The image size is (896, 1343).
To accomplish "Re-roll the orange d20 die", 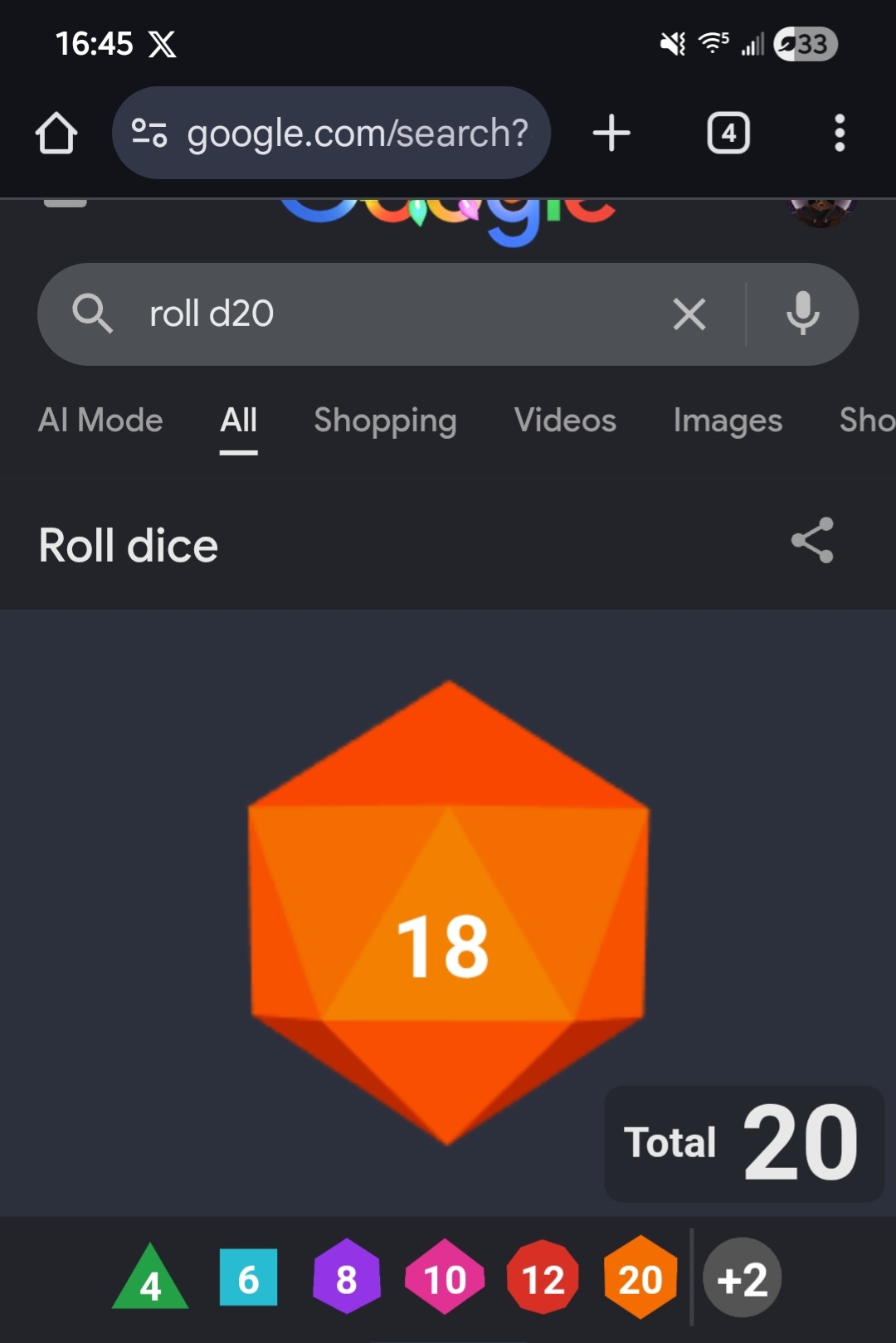I will (448, 912).
